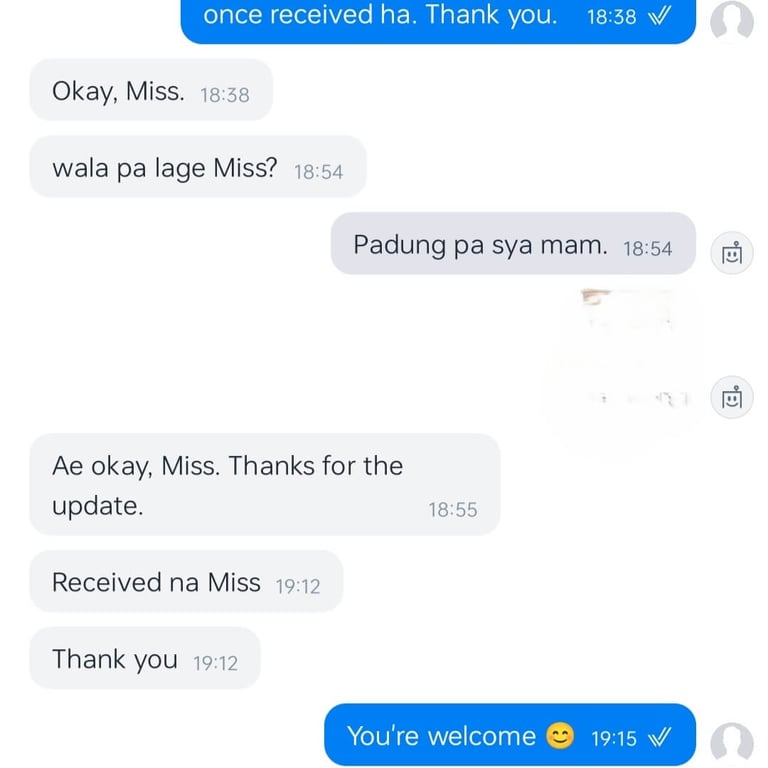Tap the avatar next to "once received ha" message
This screenshot has height=768, width=768.
point(731,20)
